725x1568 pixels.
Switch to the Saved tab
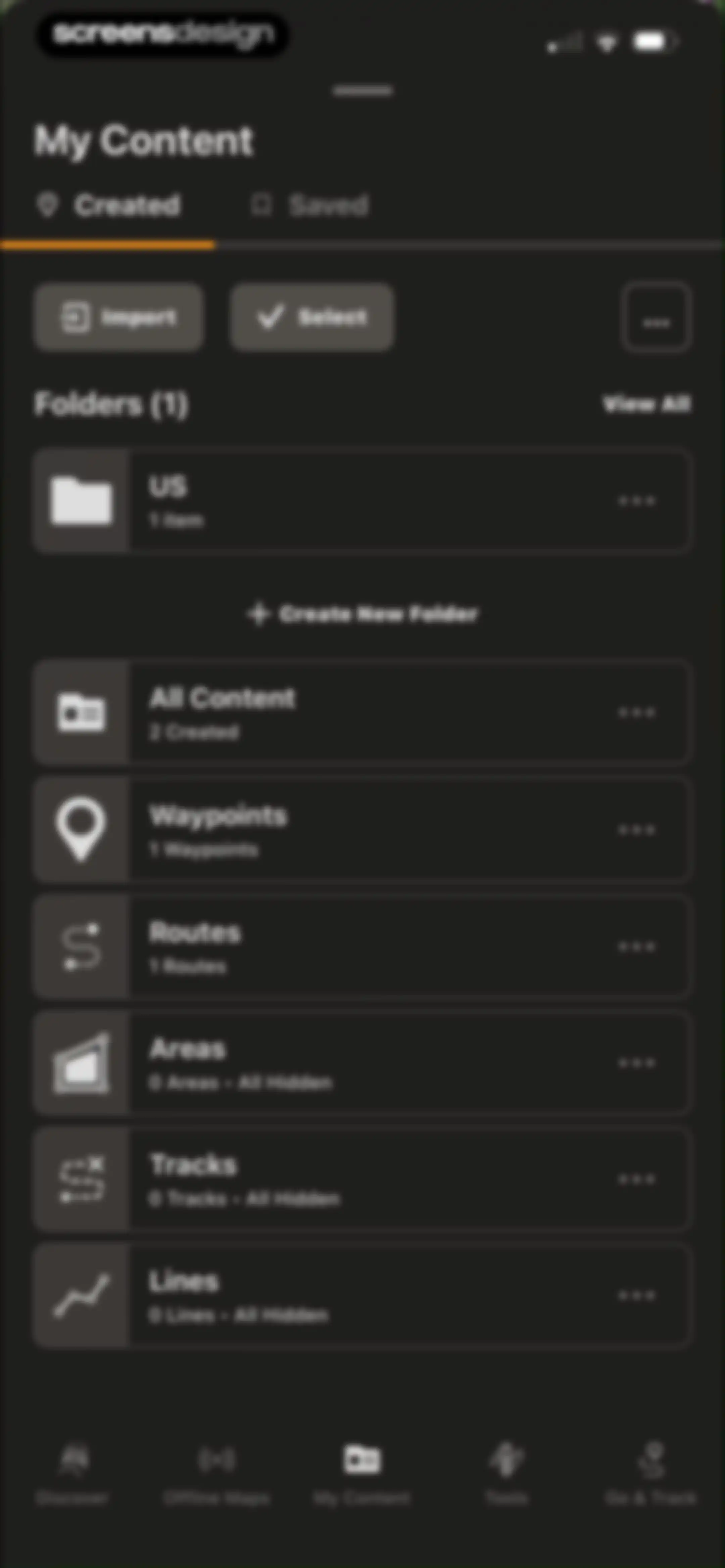[310, 205]
